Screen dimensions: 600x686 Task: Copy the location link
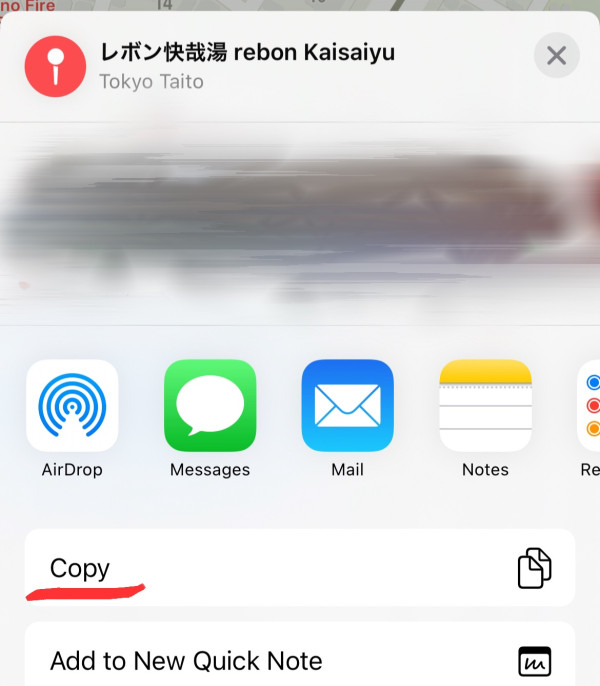pyautogui.click(x=300, y=568)
